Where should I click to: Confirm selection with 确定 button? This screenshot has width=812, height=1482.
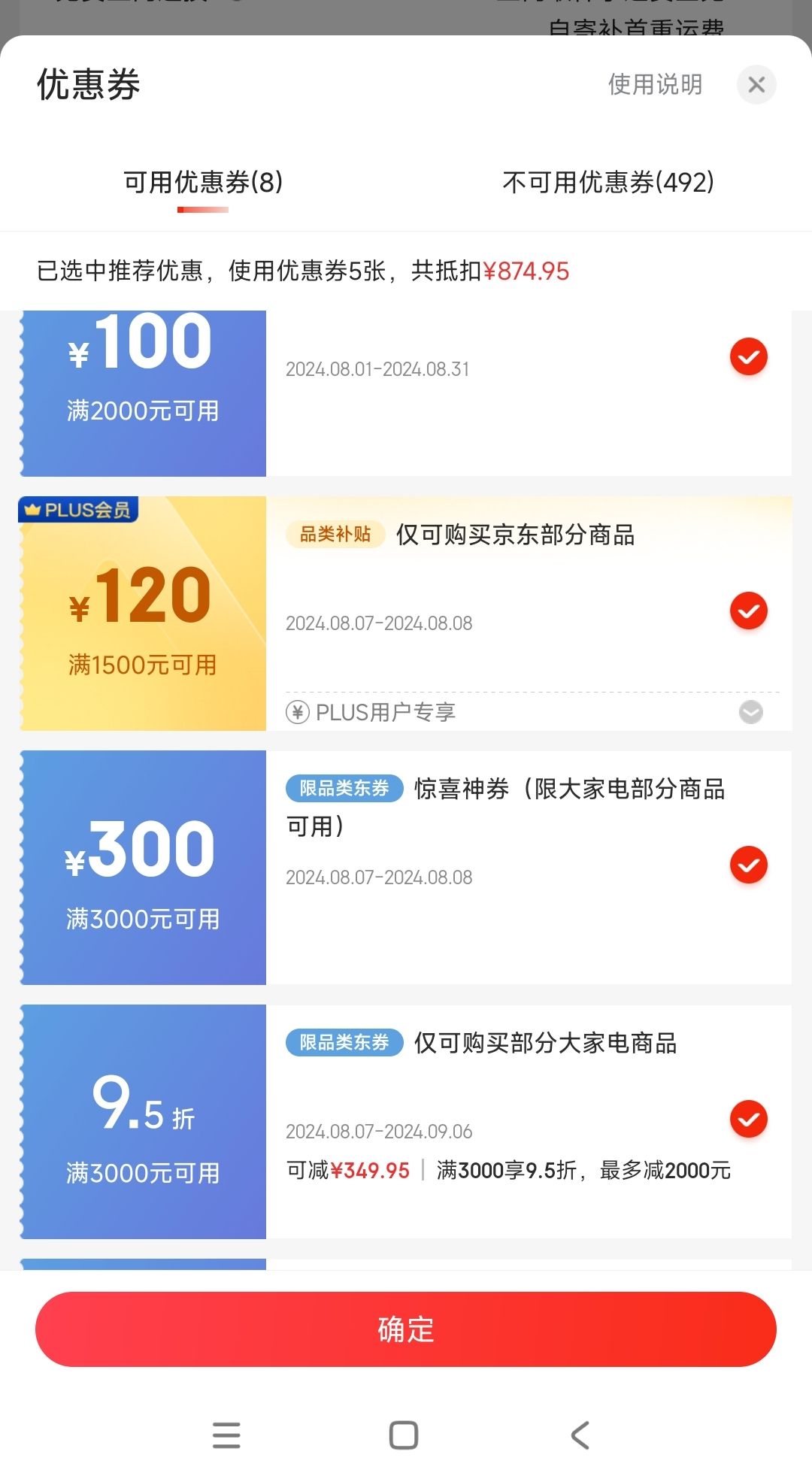tap(406, 1329)
